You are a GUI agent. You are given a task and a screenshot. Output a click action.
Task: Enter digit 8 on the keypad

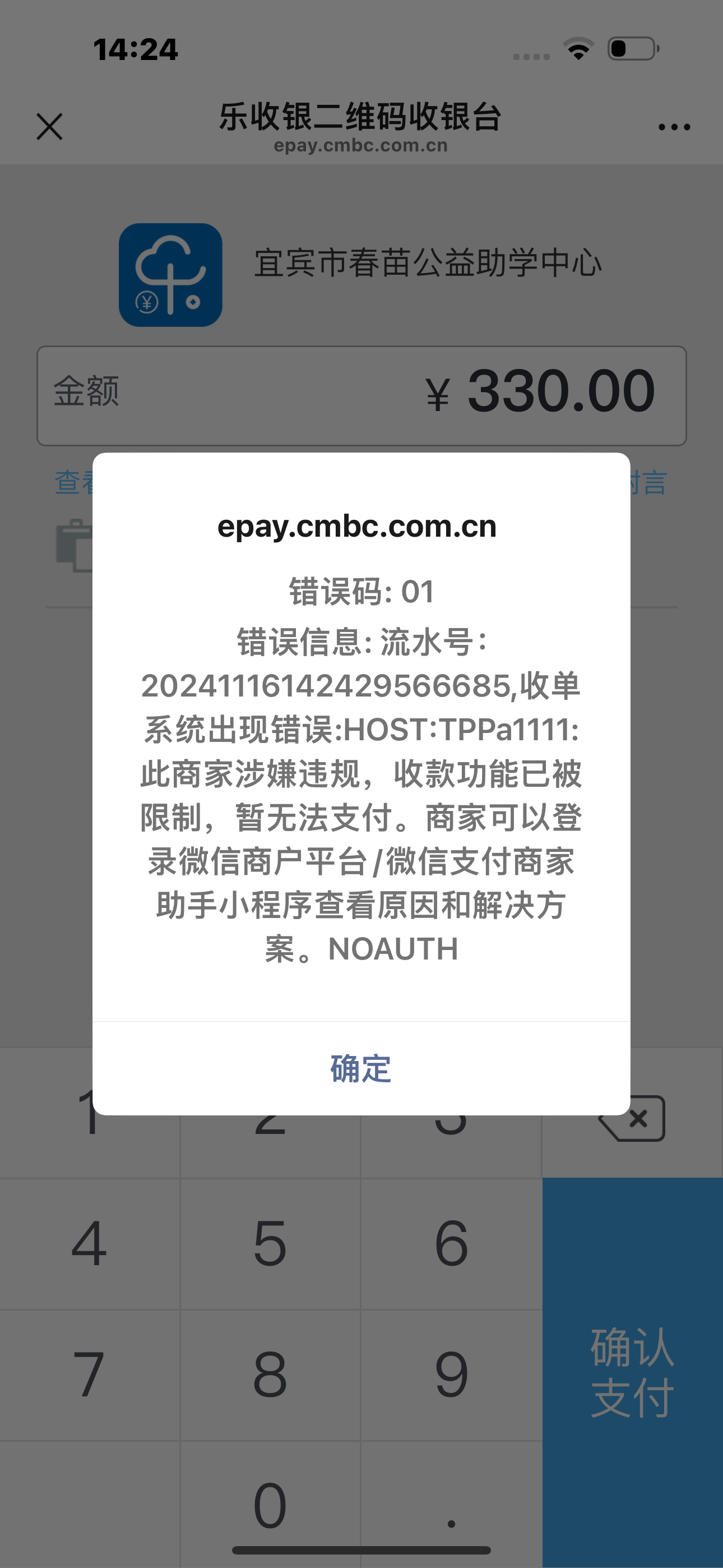point(270,1375)
